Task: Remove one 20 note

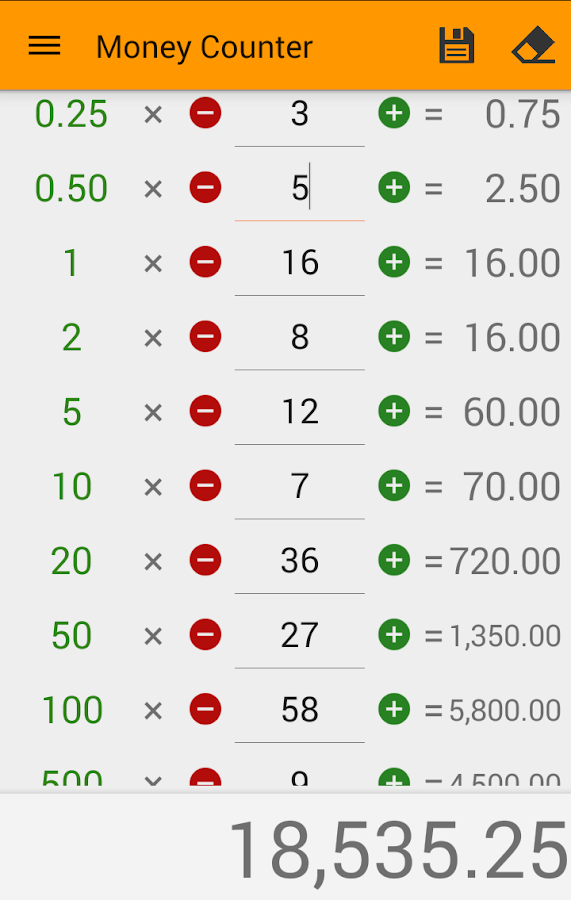Action: click(x=205, y=560)
